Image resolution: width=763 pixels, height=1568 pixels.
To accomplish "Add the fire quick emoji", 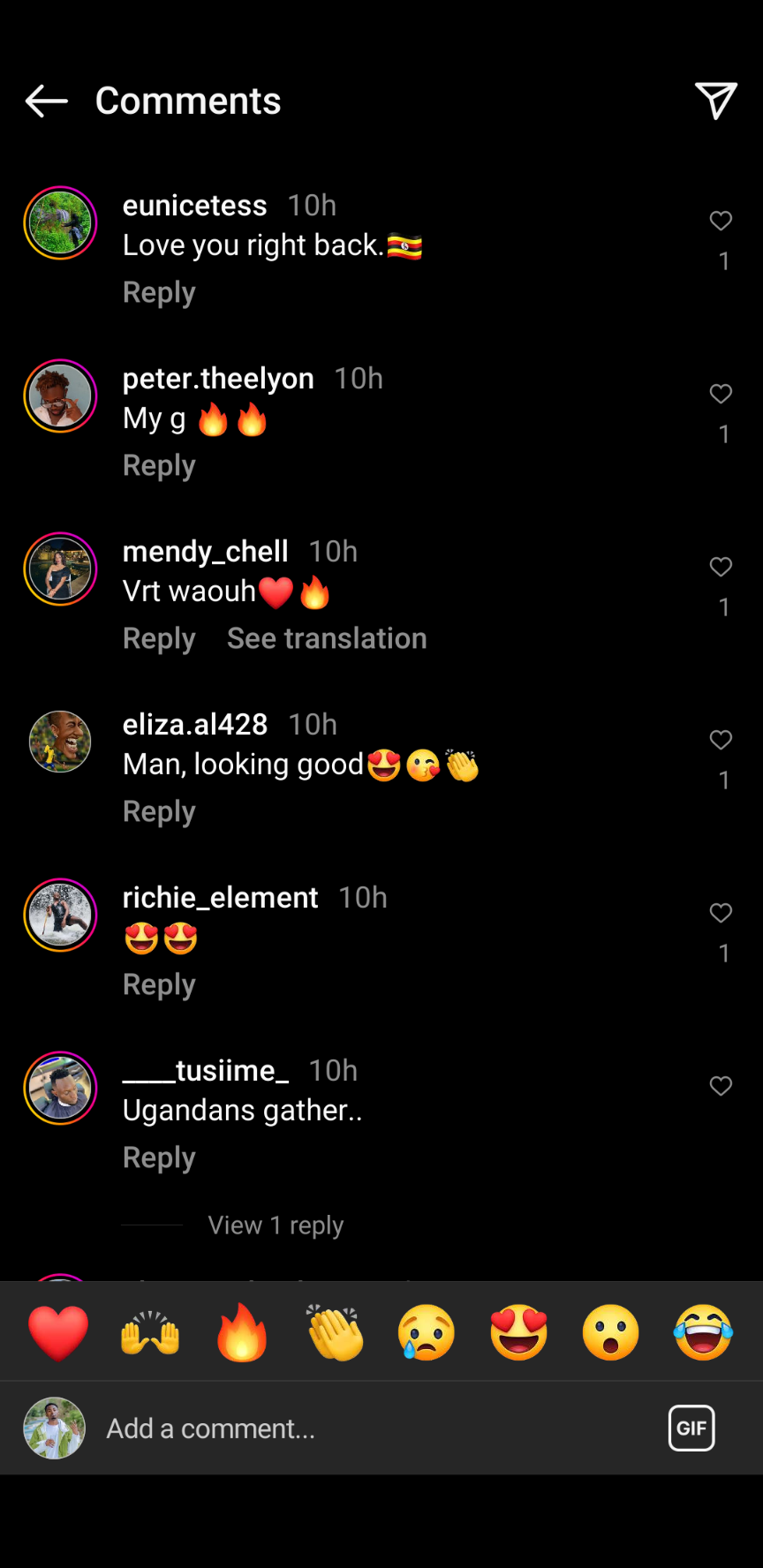I will [242, 1332].
